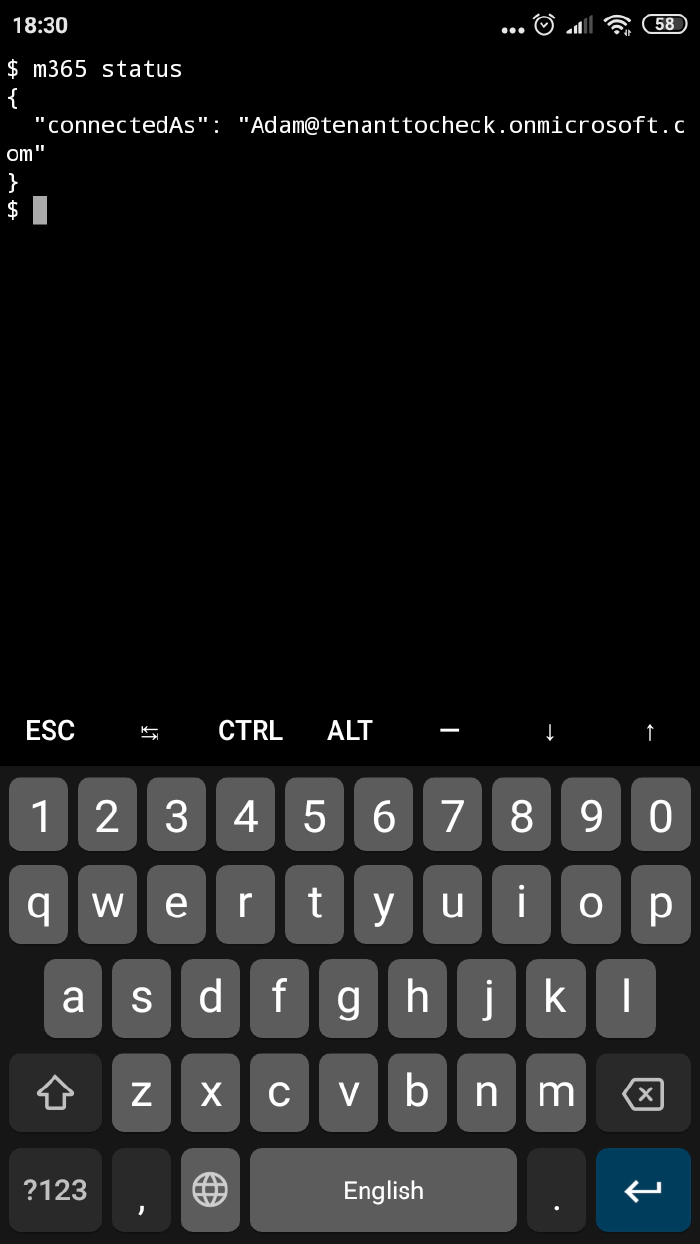Image resolution: width=700 pixels, height=1244 pixels.
Task: Tap the ESC key in the extra-keys row
Action: (50, 731)
